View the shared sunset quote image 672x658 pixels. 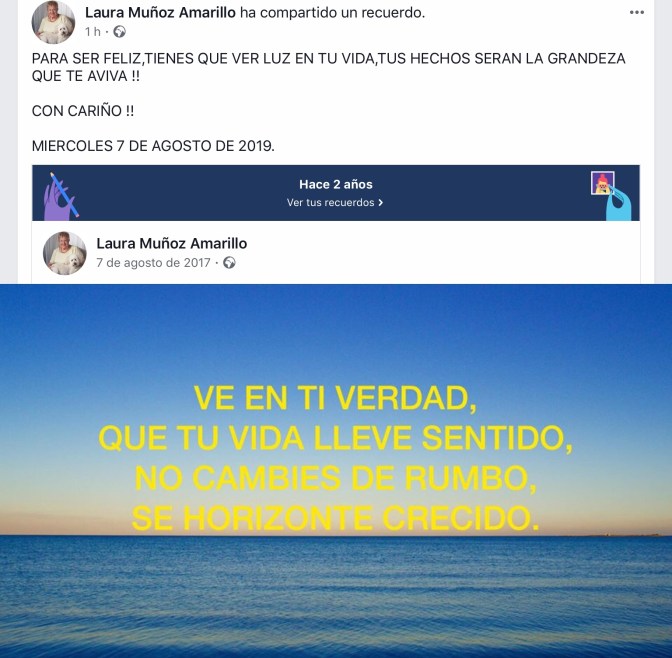click(x=336, y=470)
